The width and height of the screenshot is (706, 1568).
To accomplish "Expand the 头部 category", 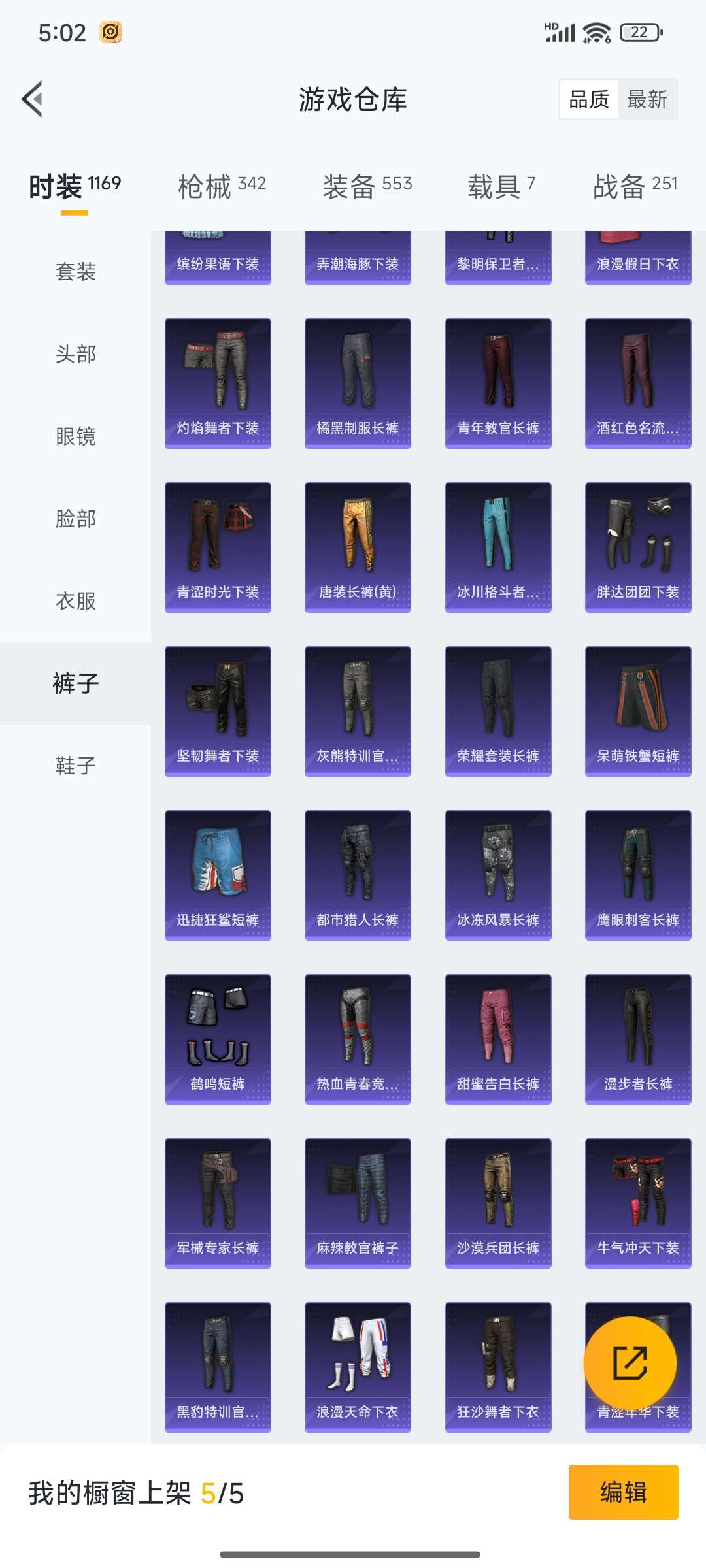I will [74, 355].
